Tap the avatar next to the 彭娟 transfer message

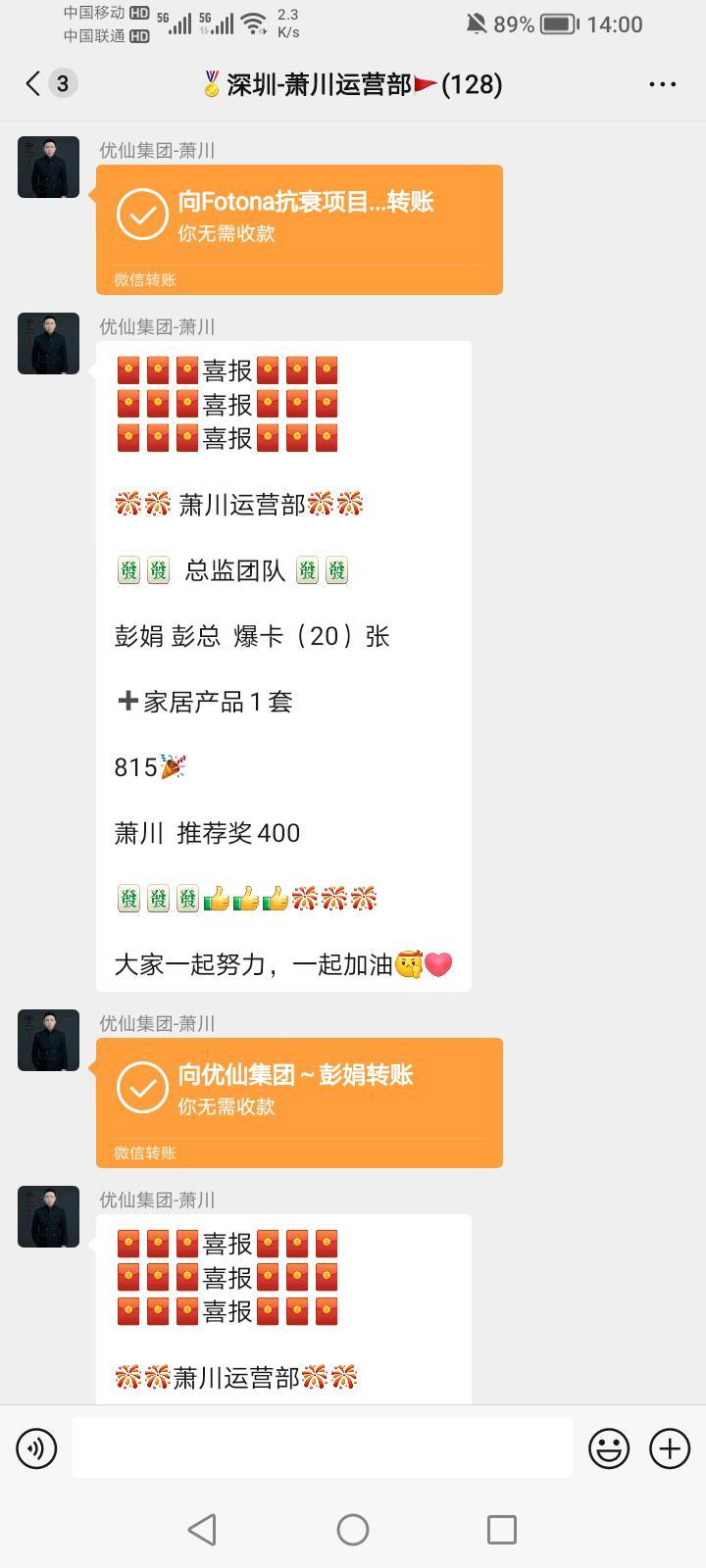point(47,1040)
